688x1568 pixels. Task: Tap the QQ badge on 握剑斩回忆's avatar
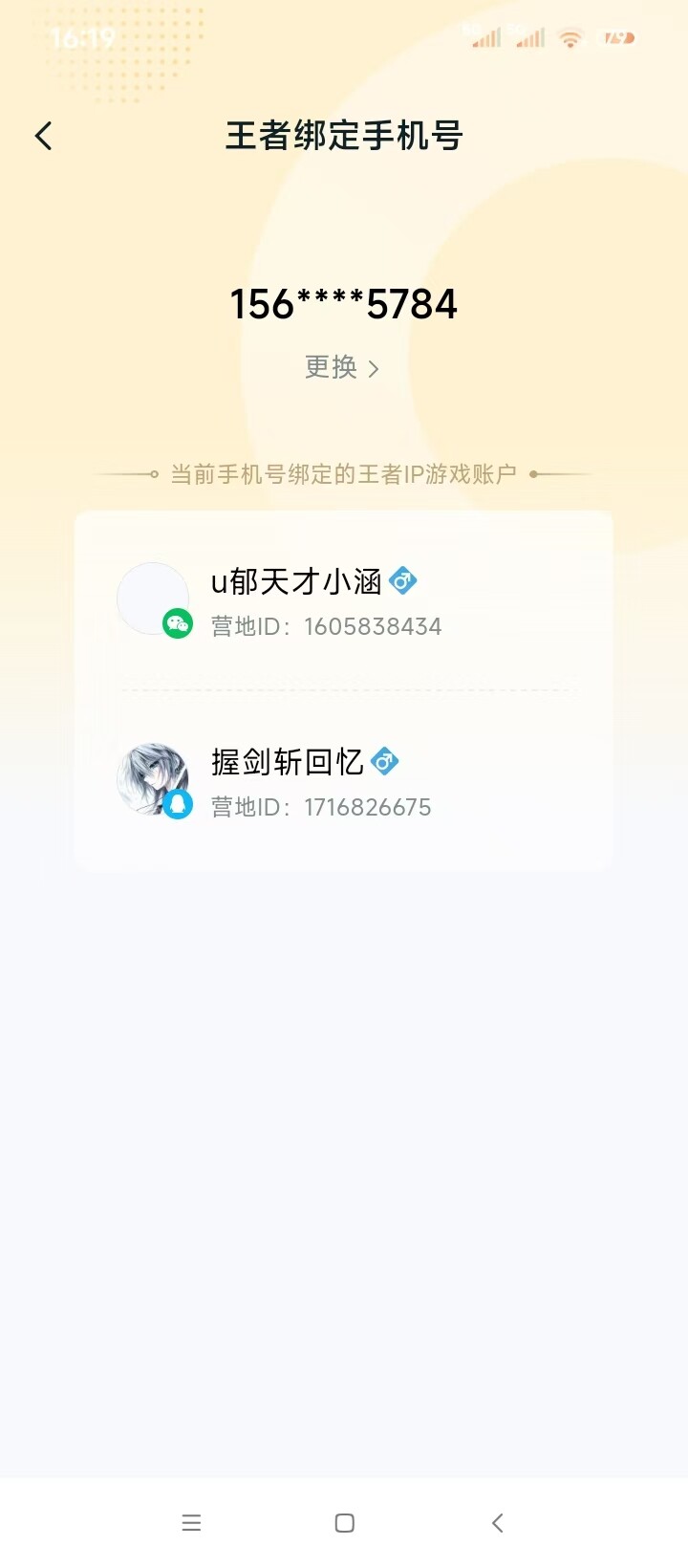[179, 804]
